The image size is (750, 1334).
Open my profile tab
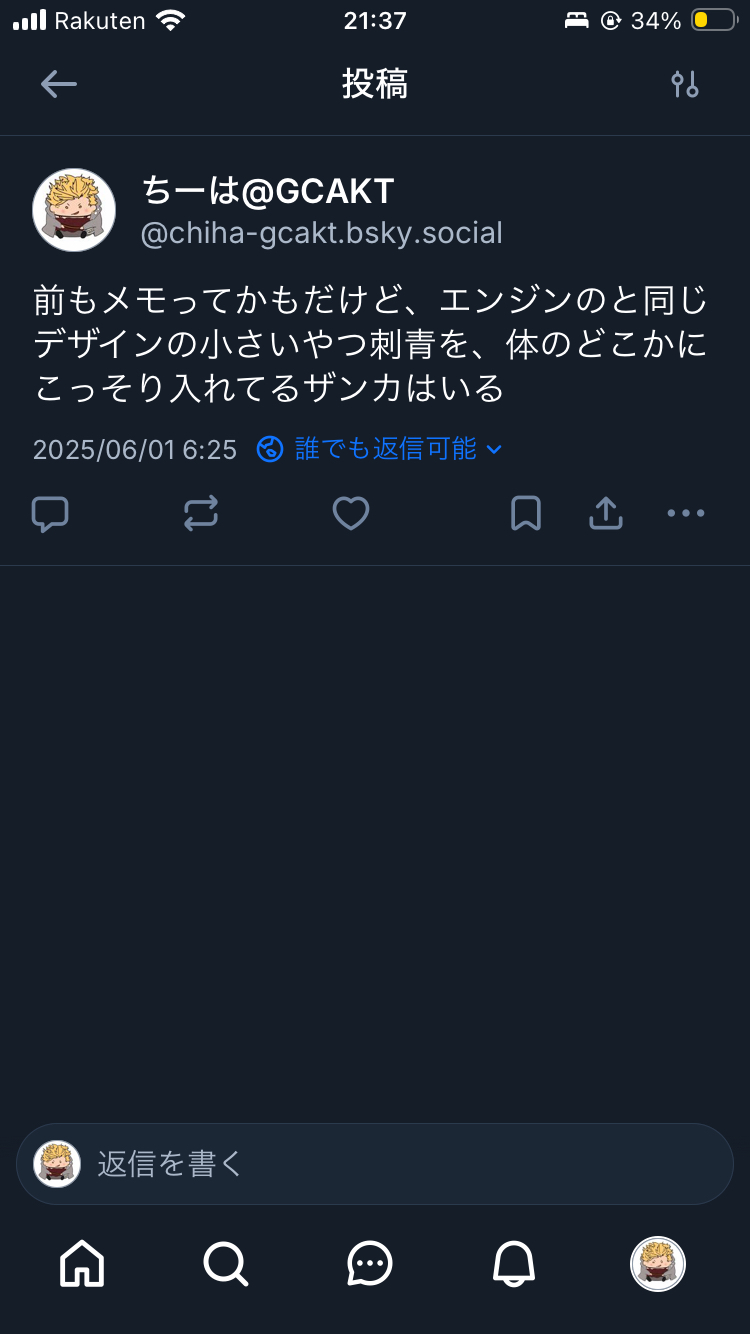[658, 1264]
